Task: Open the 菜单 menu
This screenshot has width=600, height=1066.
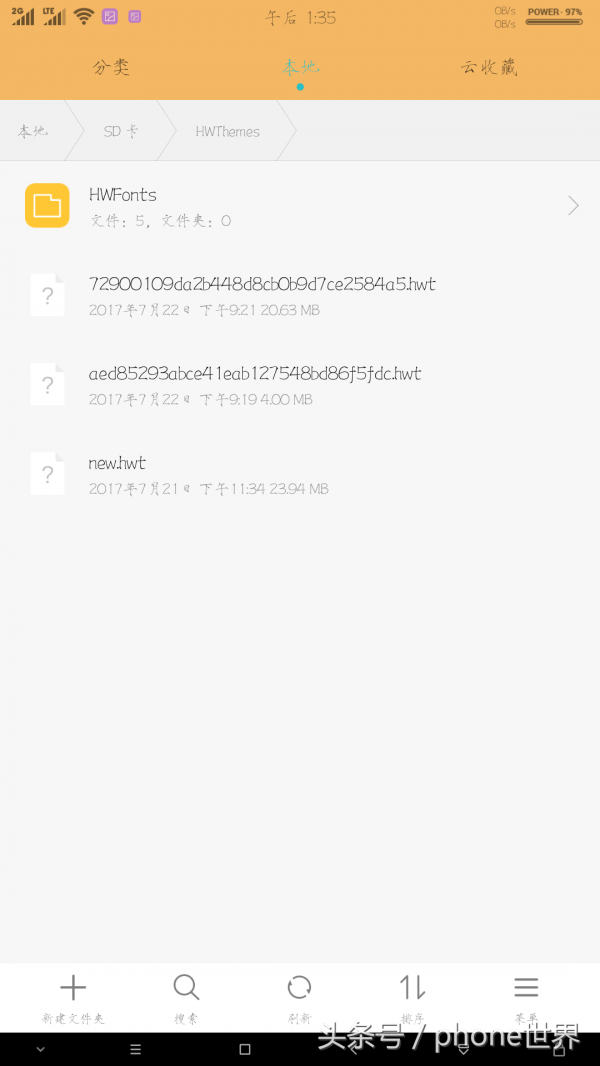Action: click(526, 998)
